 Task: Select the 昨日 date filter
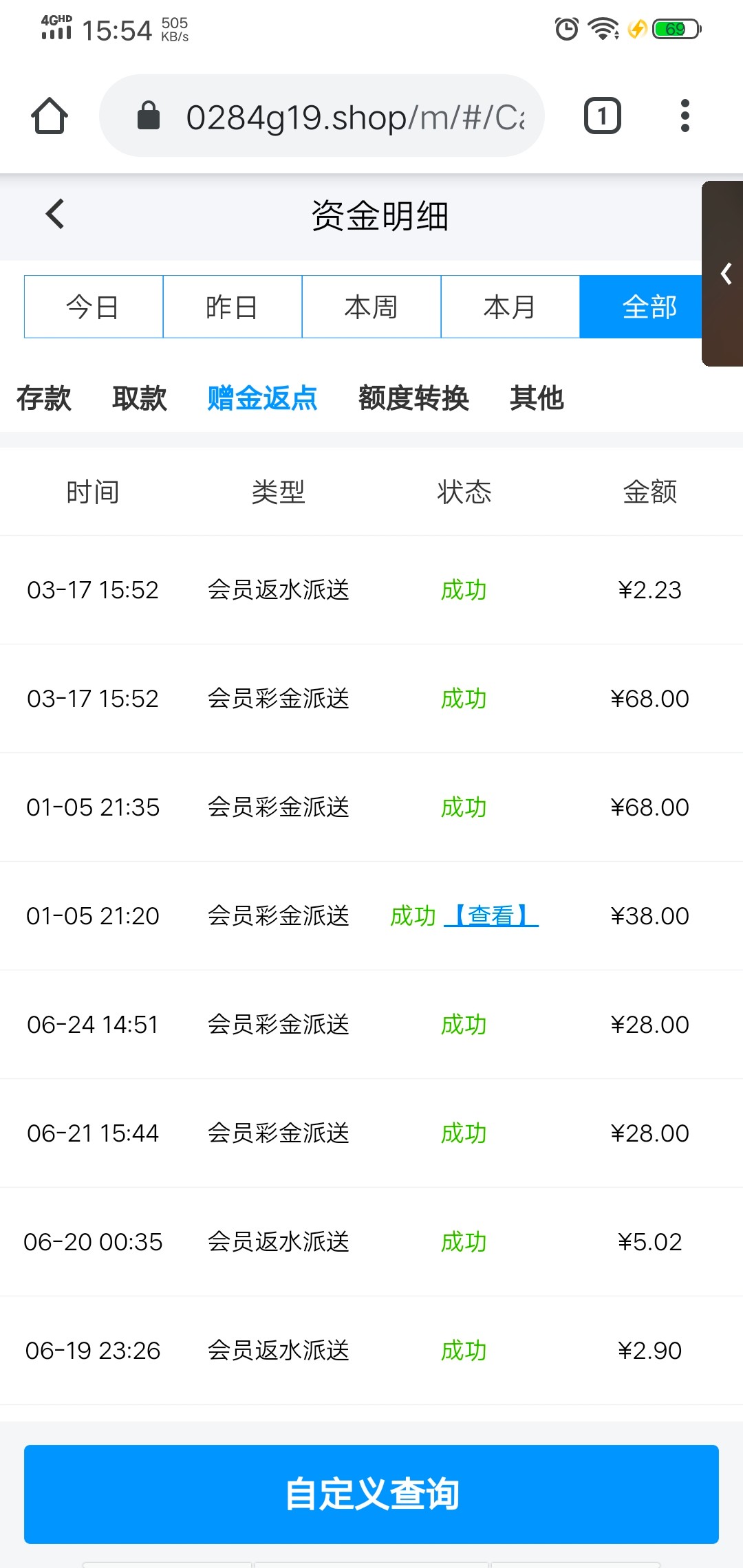point(233,307)
